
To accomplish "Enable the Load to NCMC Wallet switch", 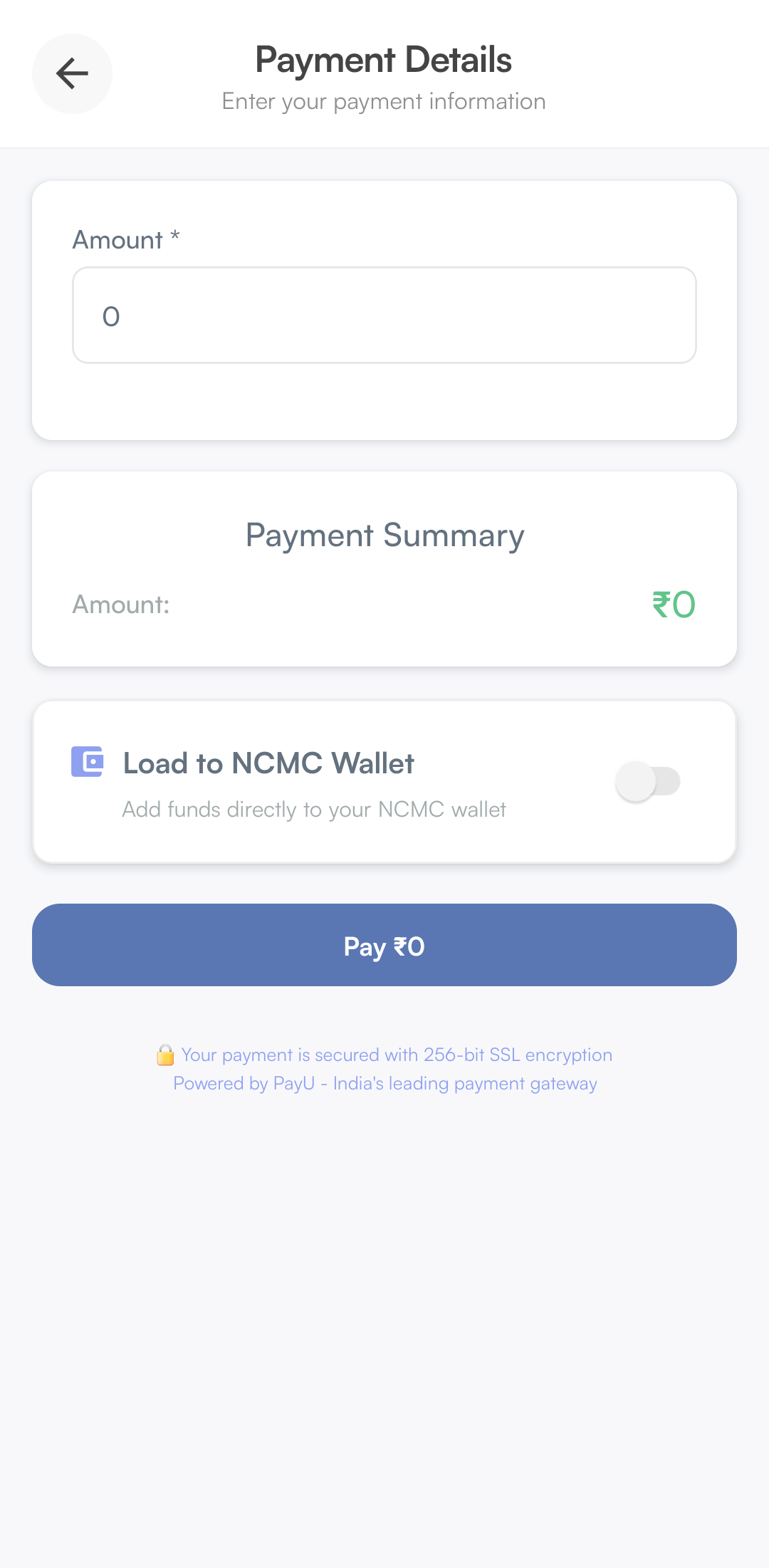I will 648,782.
